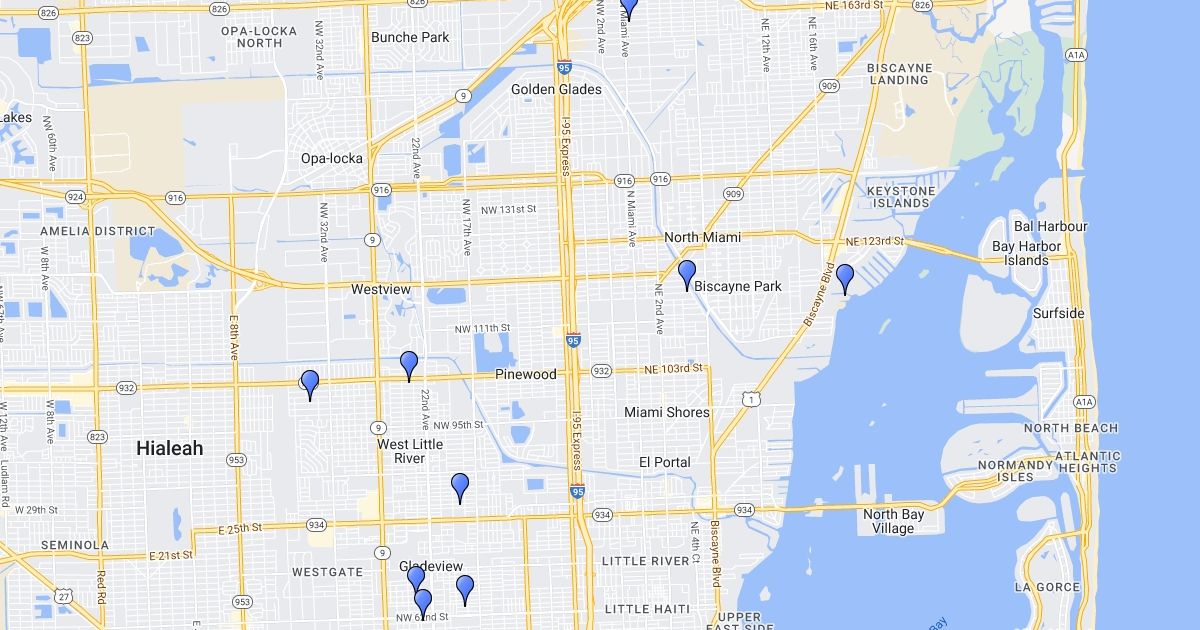Select the pin below the West Little River label

click(460, 485)
